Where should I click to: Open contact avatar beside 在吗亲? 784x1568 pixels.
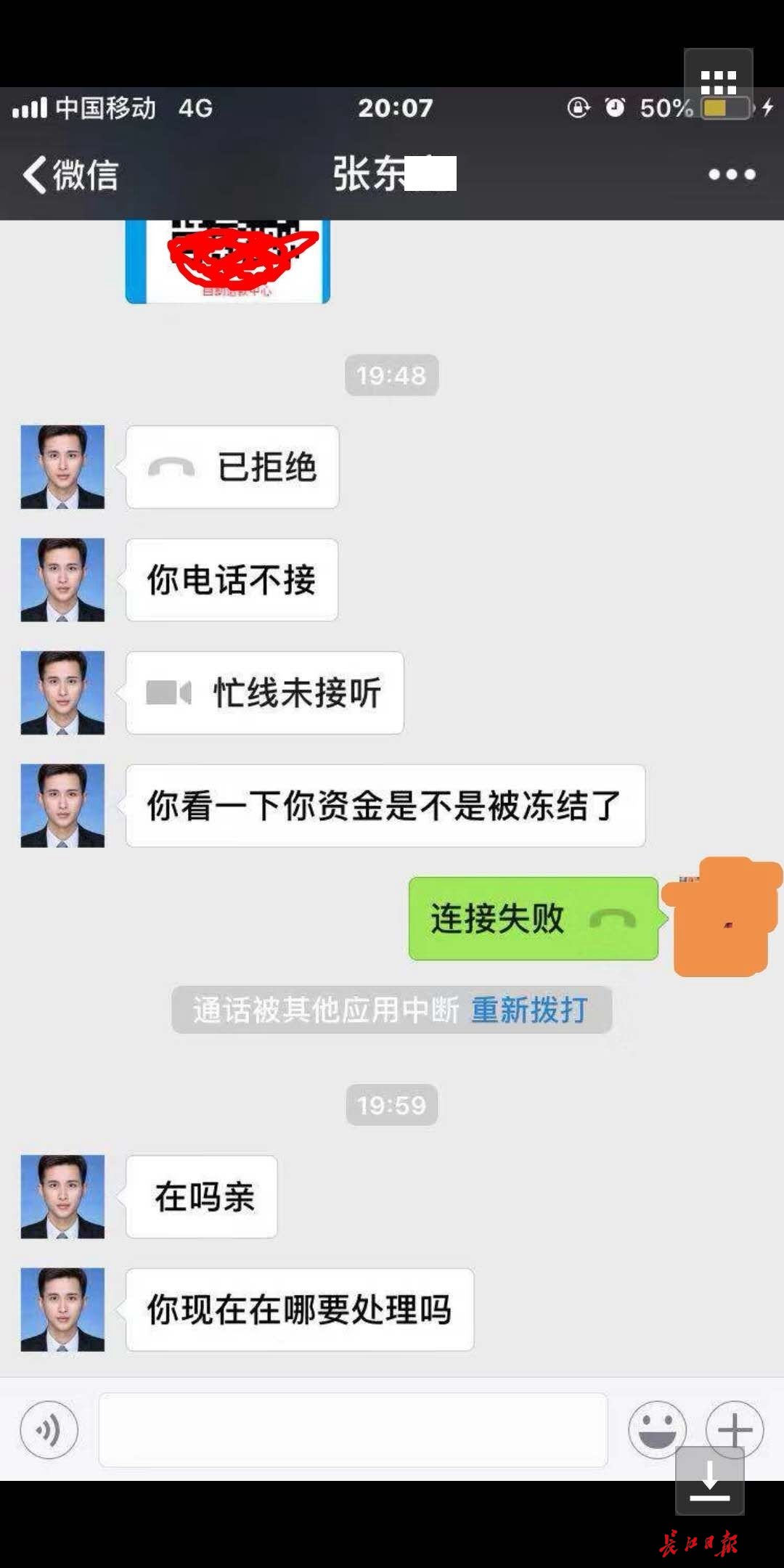[62, 1196]
